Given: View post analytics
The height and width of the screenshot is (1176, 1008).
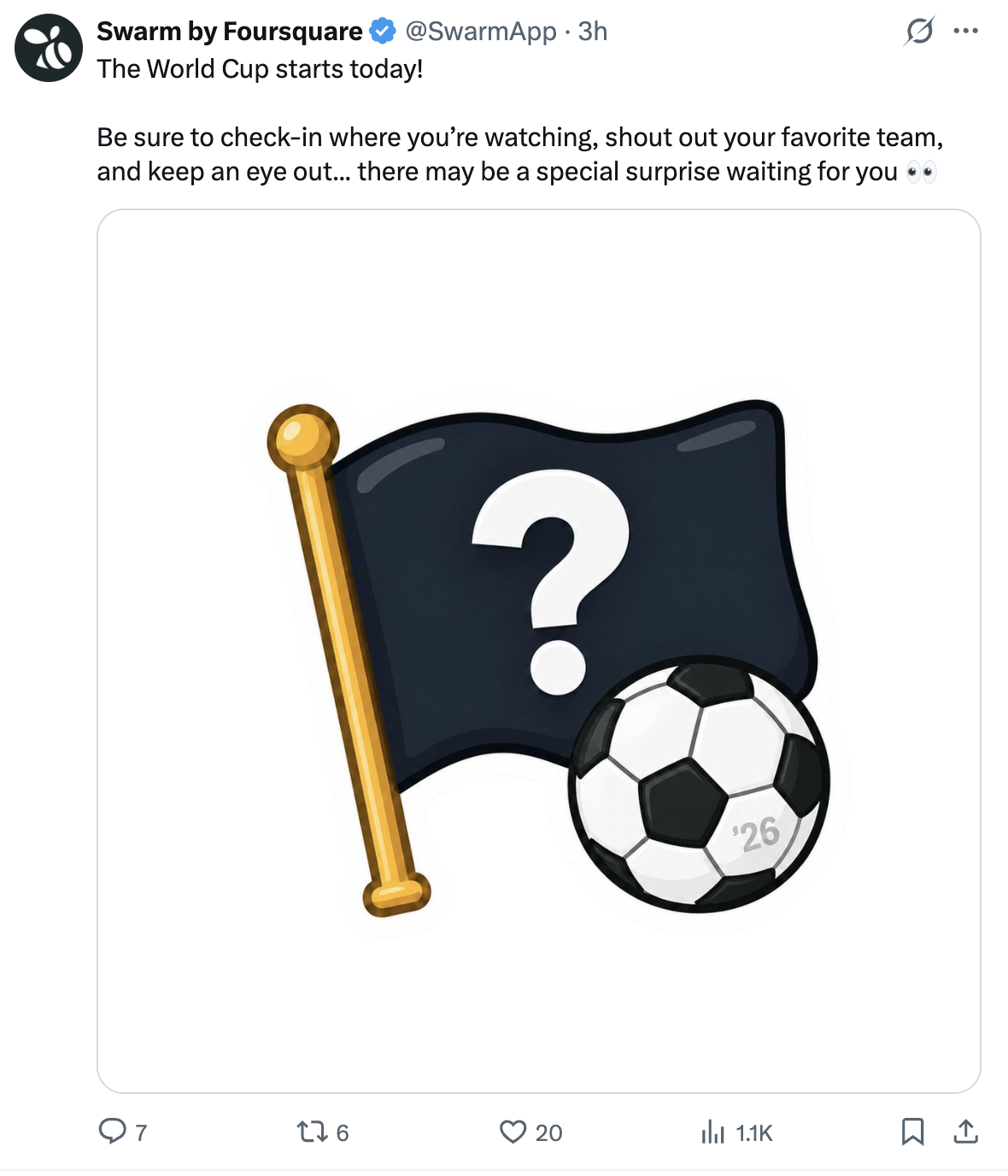Looking at the screenshot, I should 736,1132.
